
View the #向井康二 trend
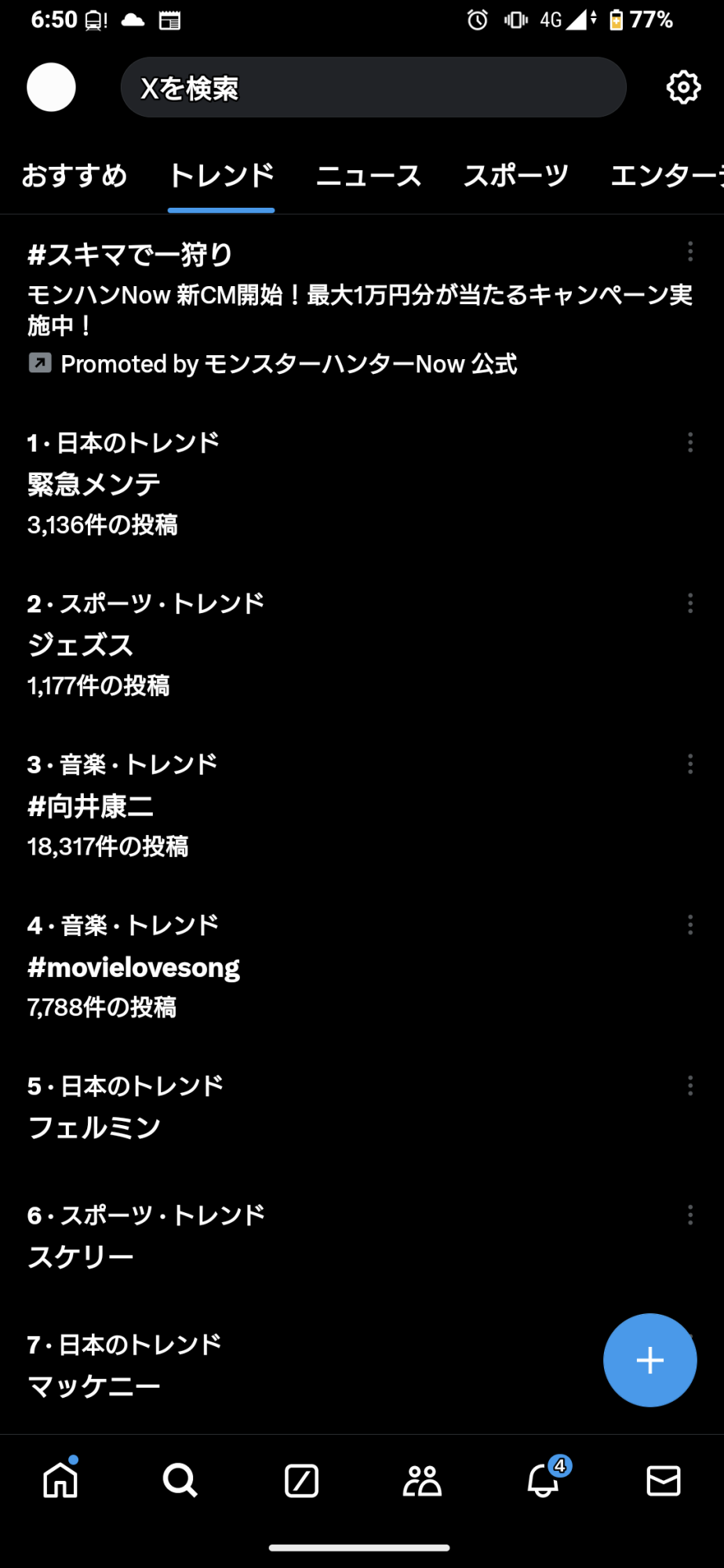pos(235,806)
